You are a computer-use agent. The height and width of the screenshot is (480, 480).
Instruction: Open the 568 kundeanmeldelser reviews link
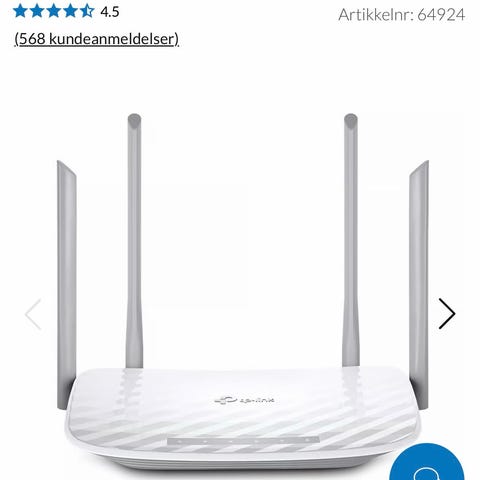(x=96, y=39)
